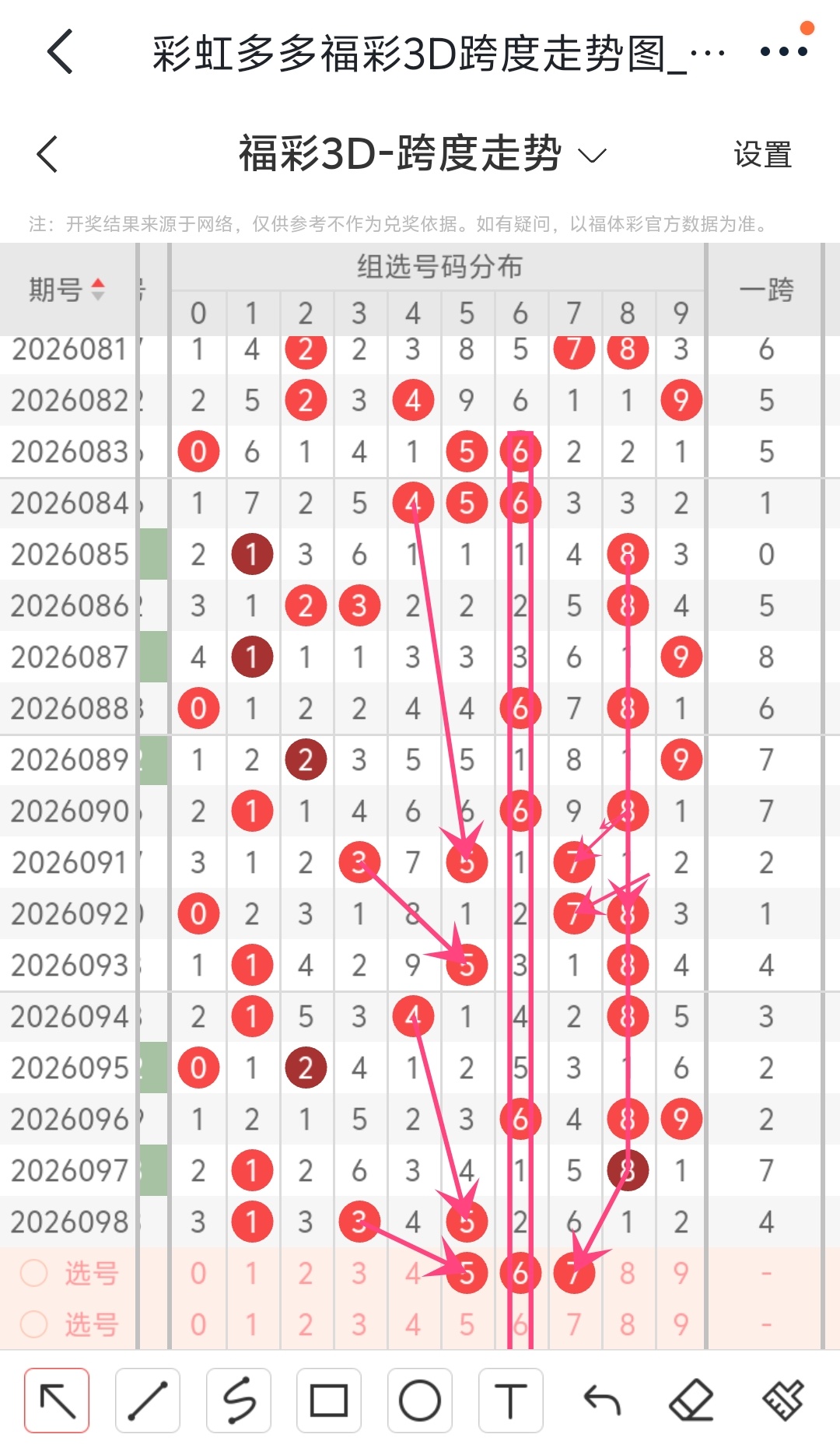The image size is (840, 1448).
Task: Pick number 9 in the second 选号 row
Action: pos(681,1324)
